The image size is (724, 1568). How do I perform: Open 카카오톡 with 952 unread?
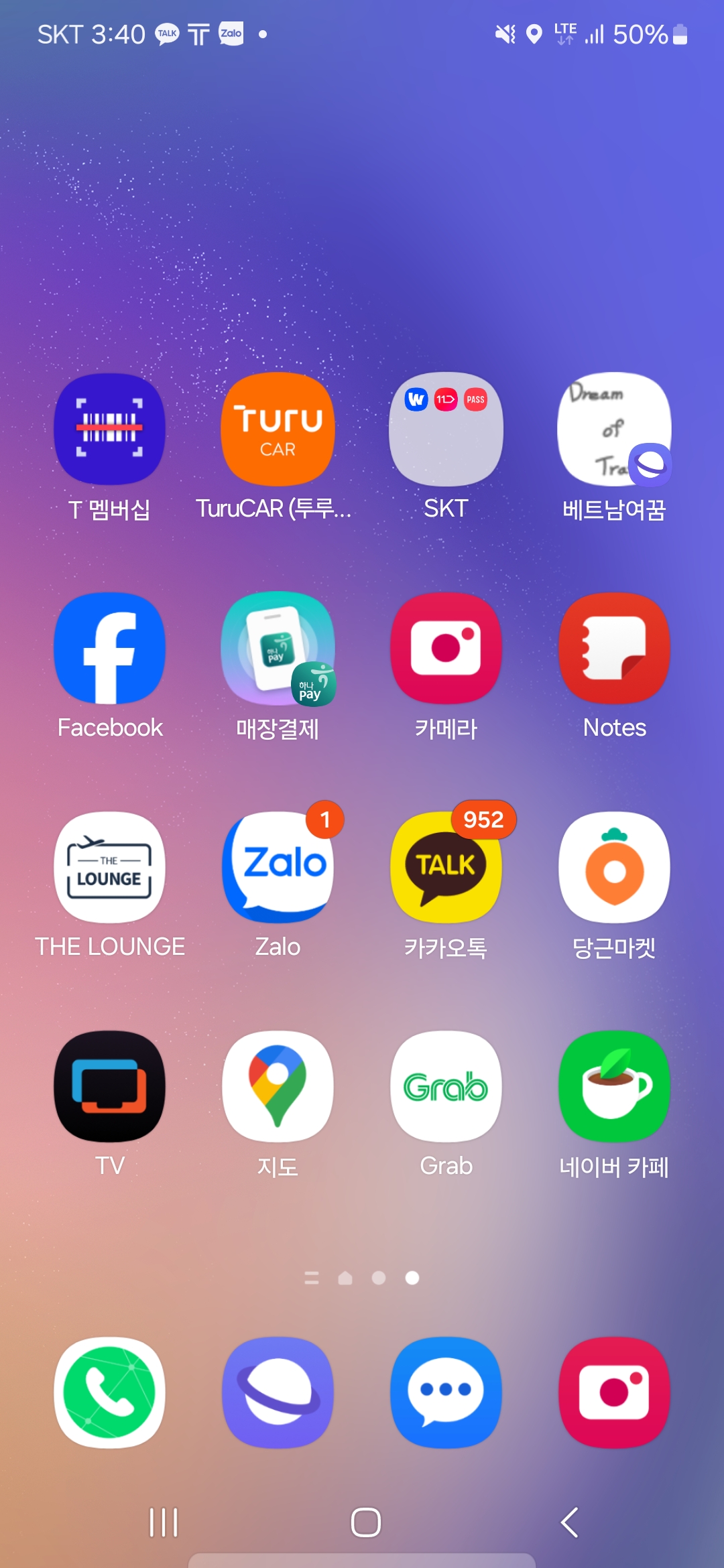[446, 868]
